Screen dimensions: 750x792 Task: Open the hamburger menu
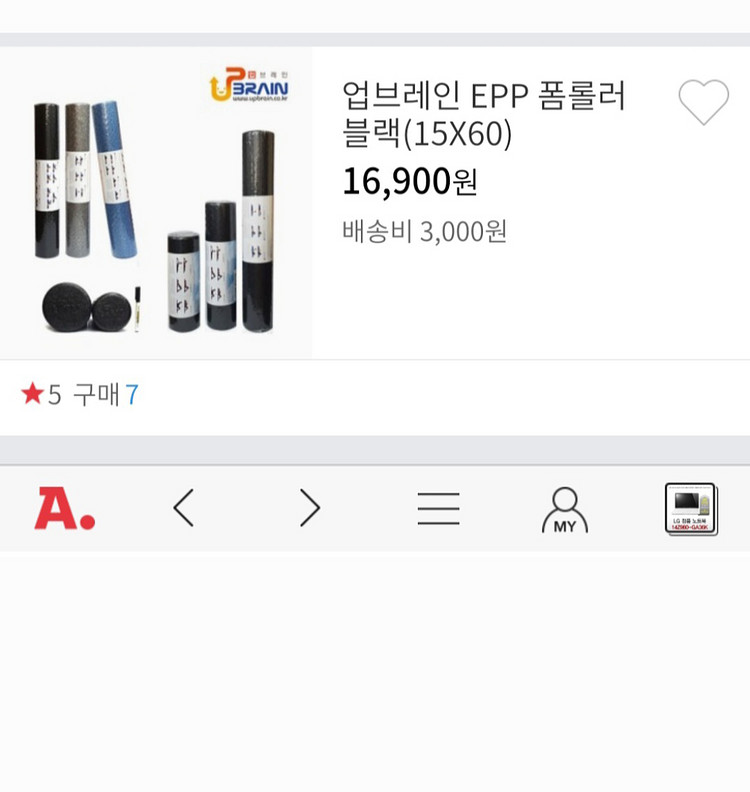(437, 507)
